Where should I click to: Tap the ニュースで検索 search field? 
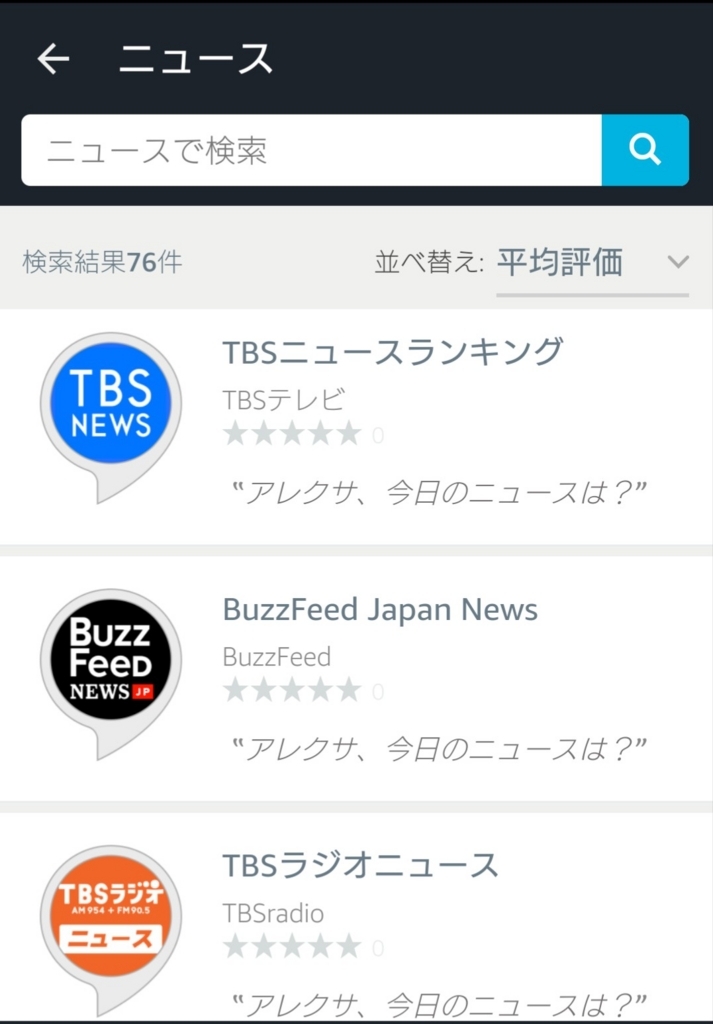pos(311,151)
